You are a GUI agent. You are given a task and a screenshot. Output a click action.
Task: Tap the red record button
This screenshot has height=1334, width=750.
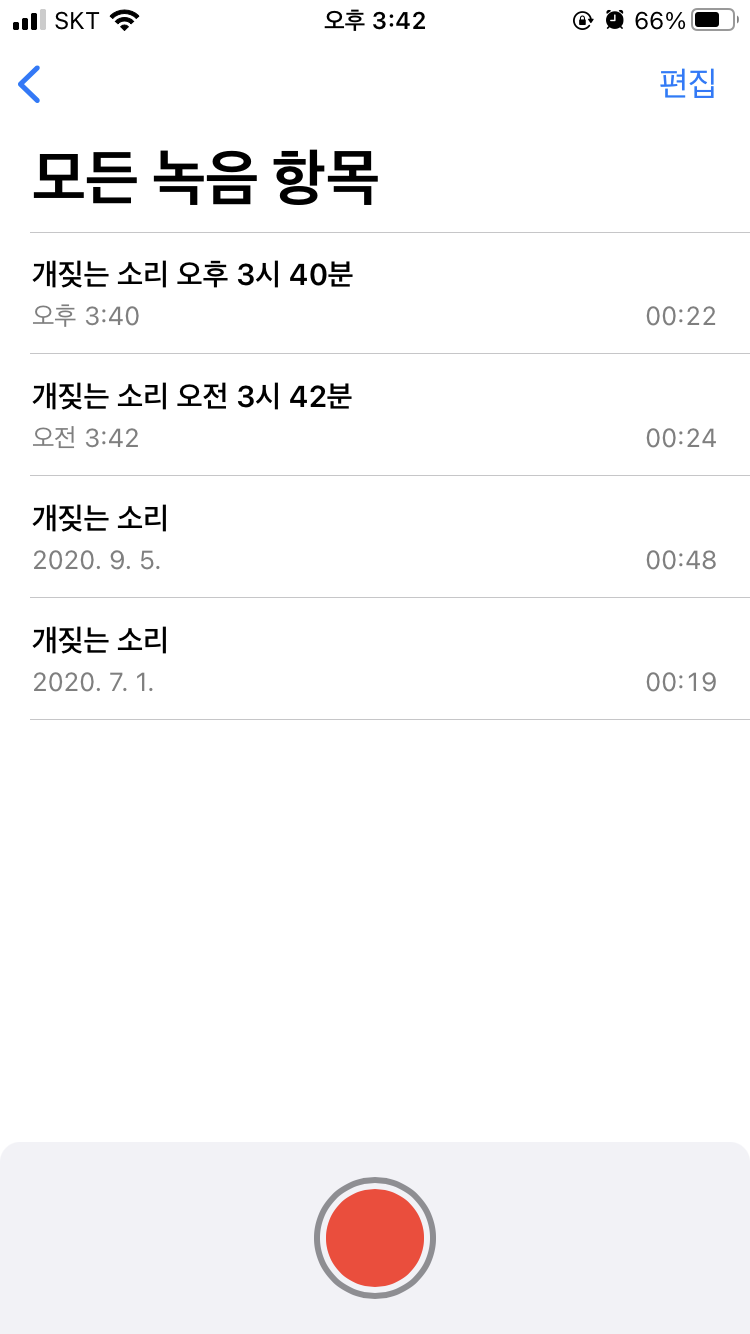pyautogui.click(x=374, y=1237)
